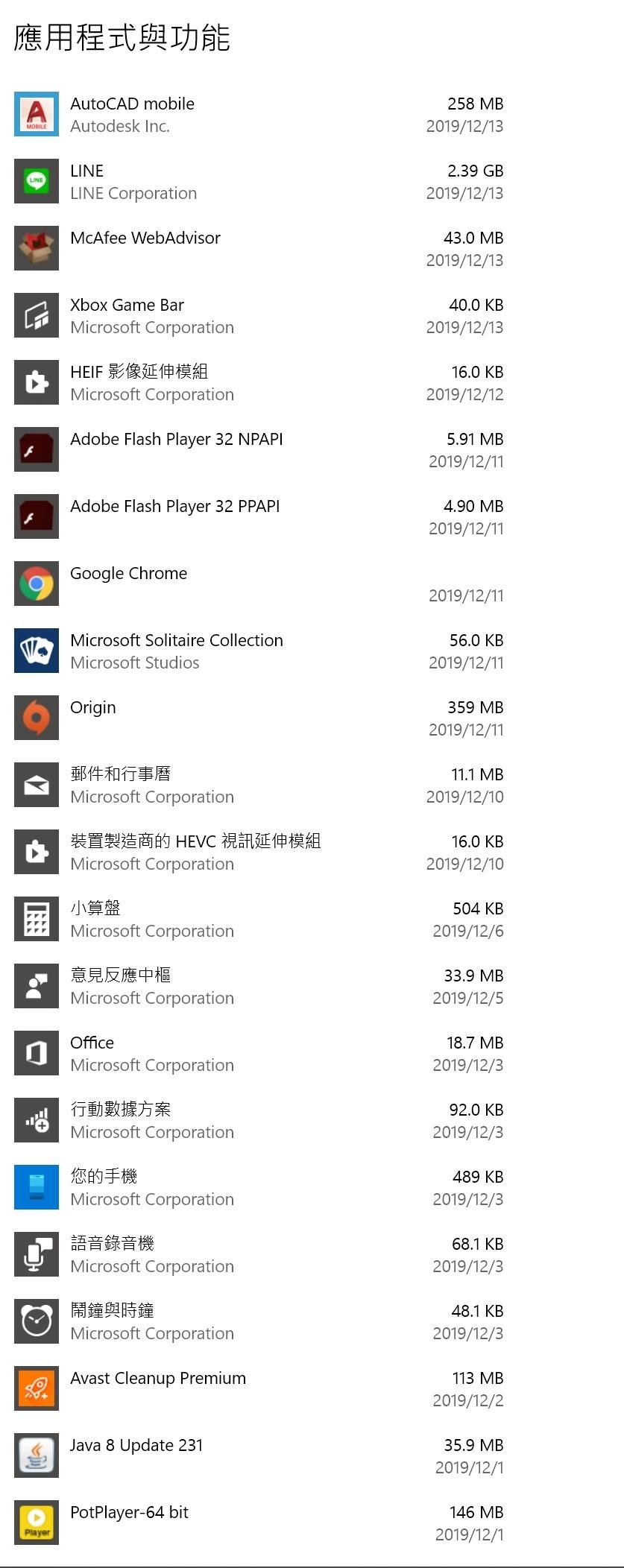
Task: Click the PotPlayer-64 bit icon
Action: coord(36,1523)
